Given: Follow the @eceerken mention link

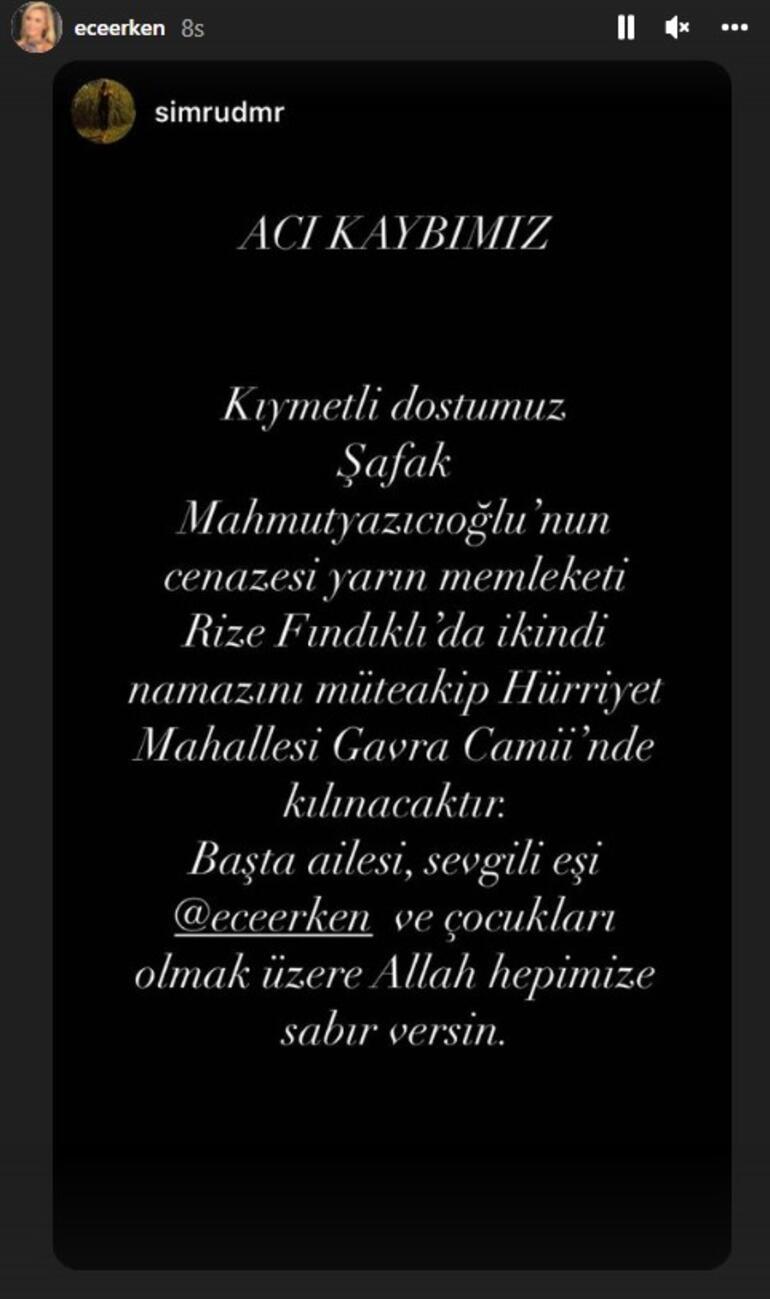Looking at the screenshot, I should pos(273,919).
